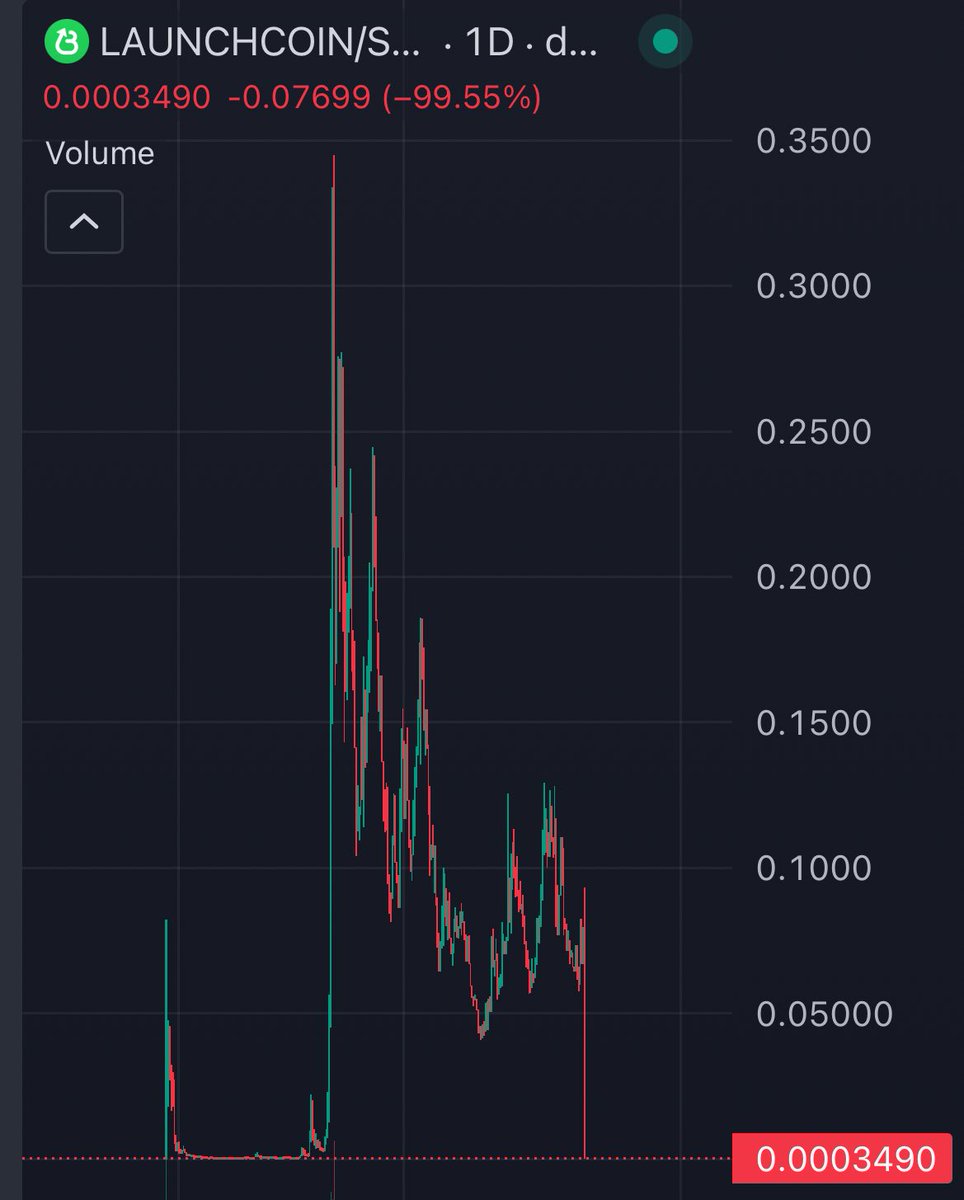This screenshot has width=964, height=1200.
Task: Open the LAUNCHCOIN symbol title
Action: click(260, 43)
